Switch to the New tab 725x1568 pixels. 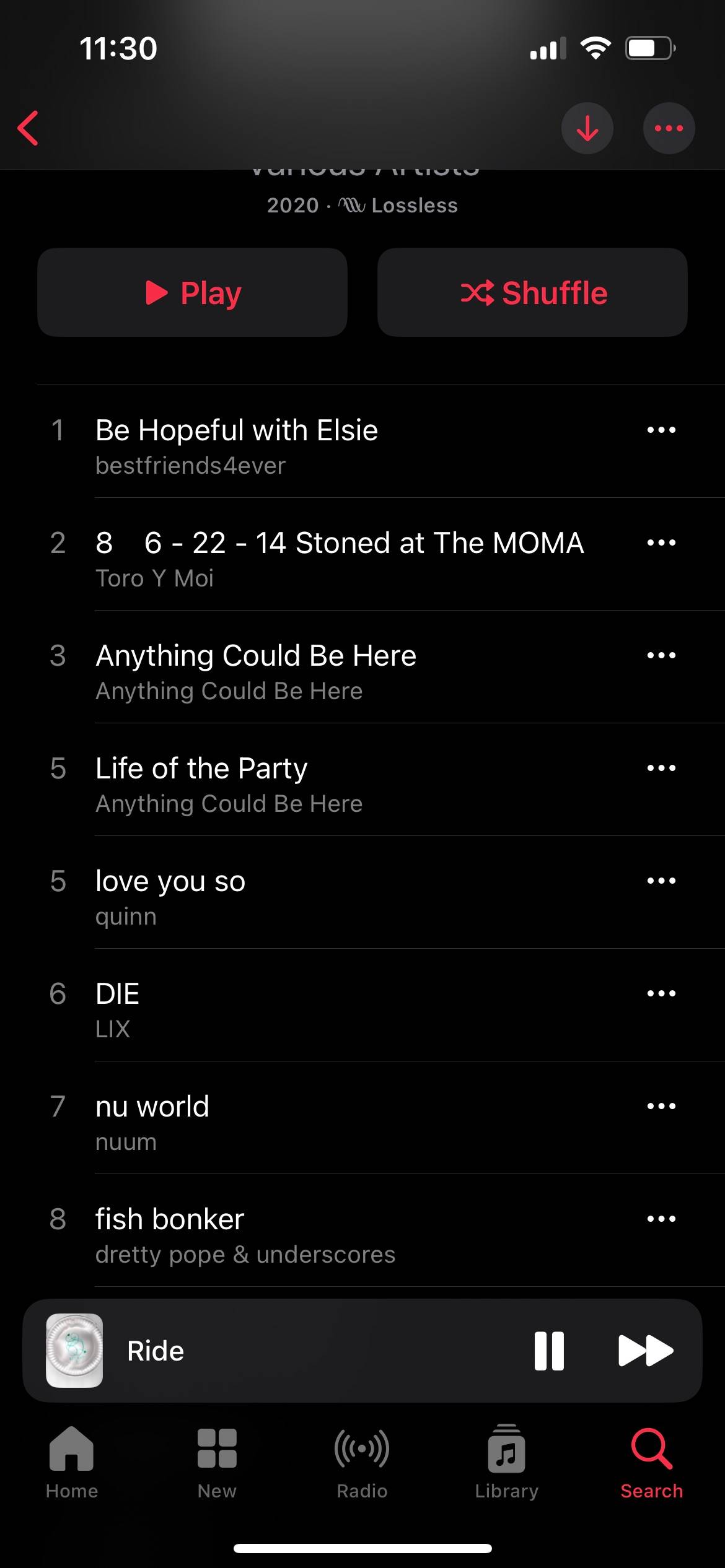[x=217, y=1463]
